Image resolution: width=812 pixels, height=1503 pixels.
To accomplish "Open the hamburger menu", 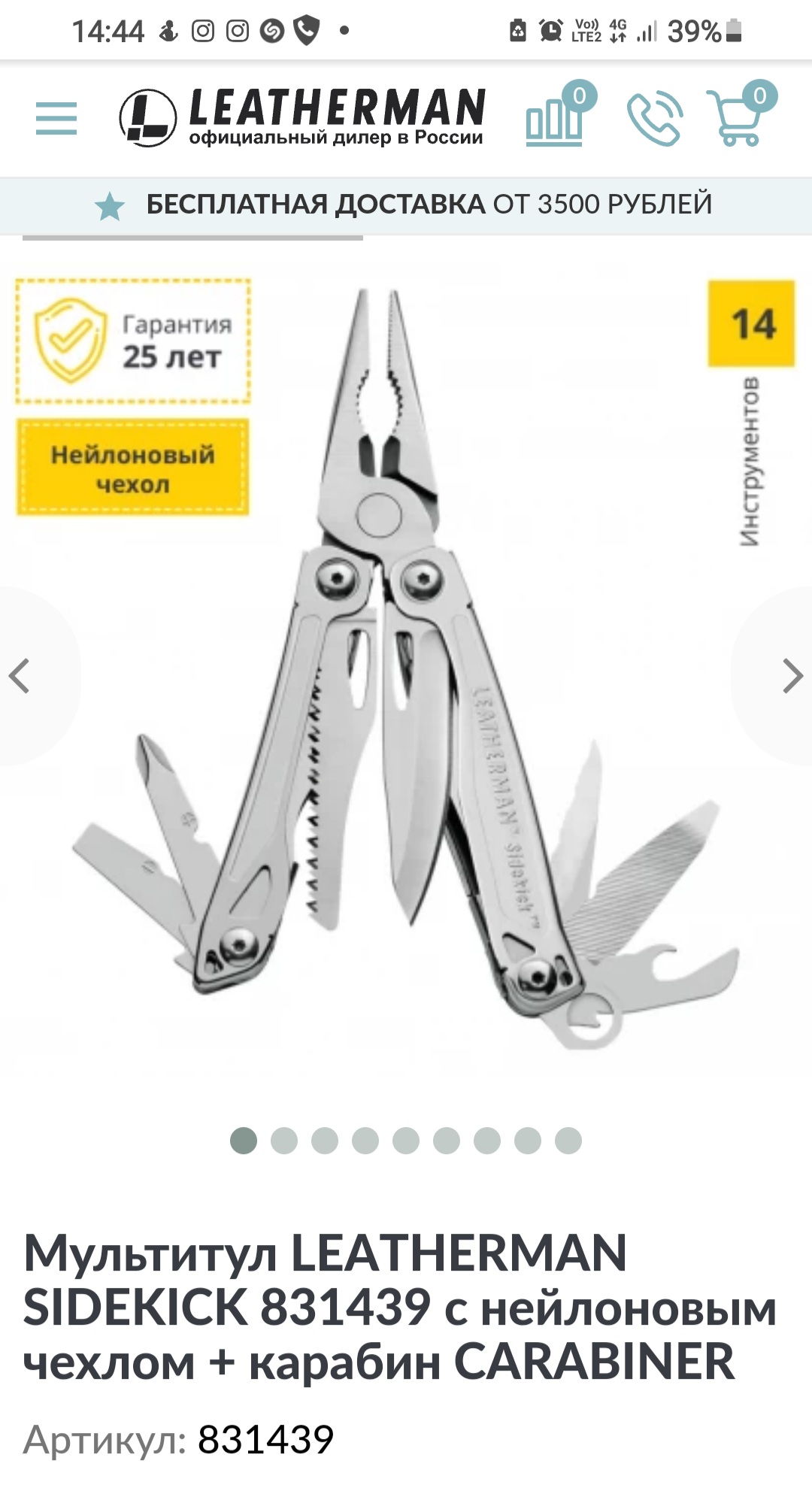I will pyautogui.click(x=56, y=118).
